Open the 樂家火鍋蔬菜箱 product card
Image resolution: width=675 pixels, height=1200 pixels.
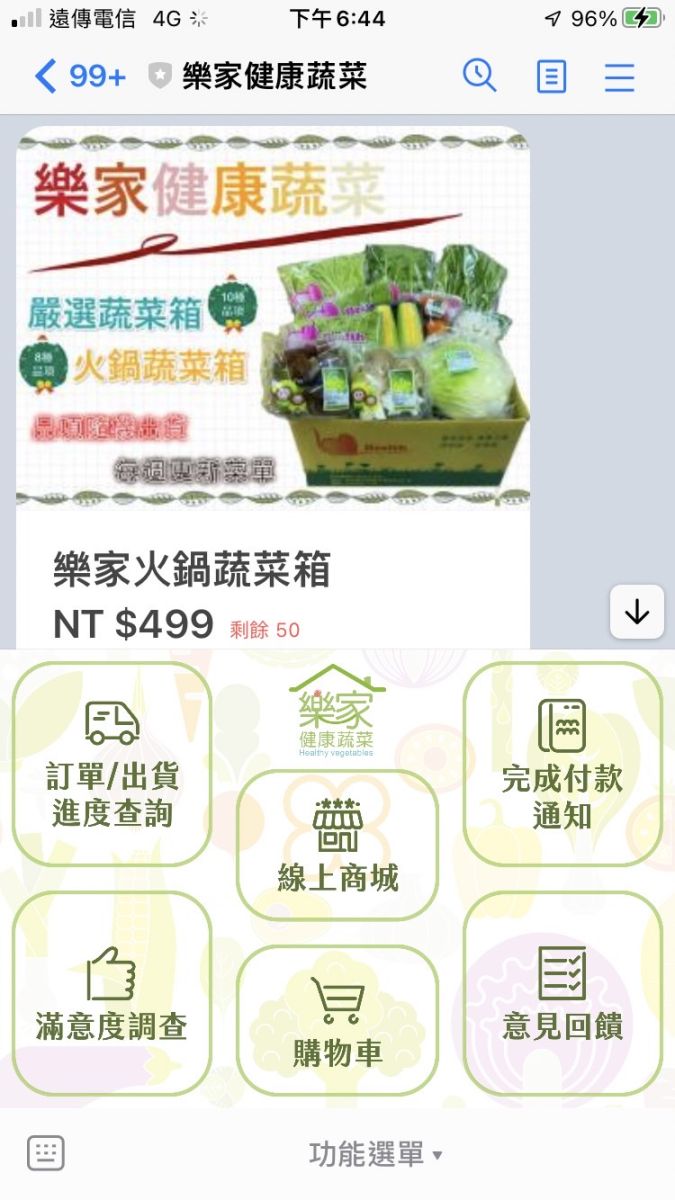(x=273, y=387)
